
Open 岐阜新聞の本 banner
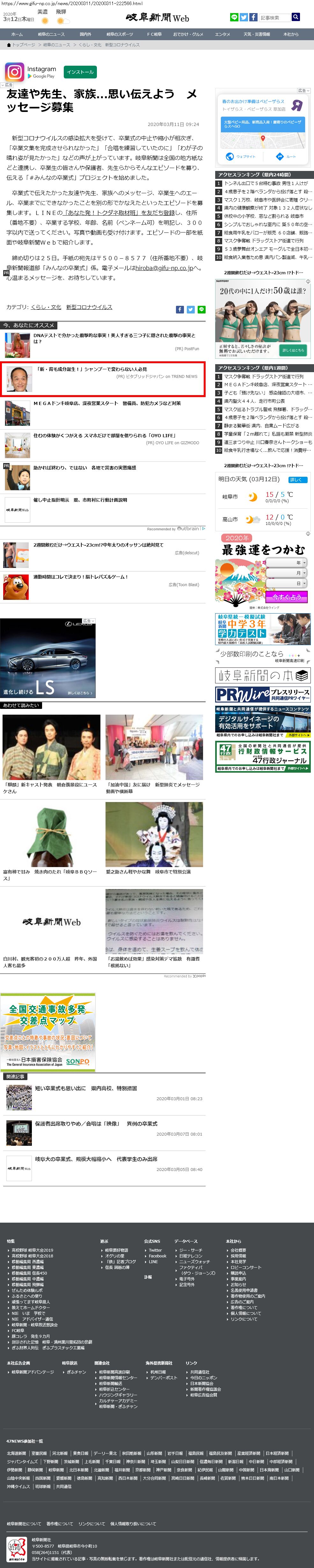click(x=263, y=675)
